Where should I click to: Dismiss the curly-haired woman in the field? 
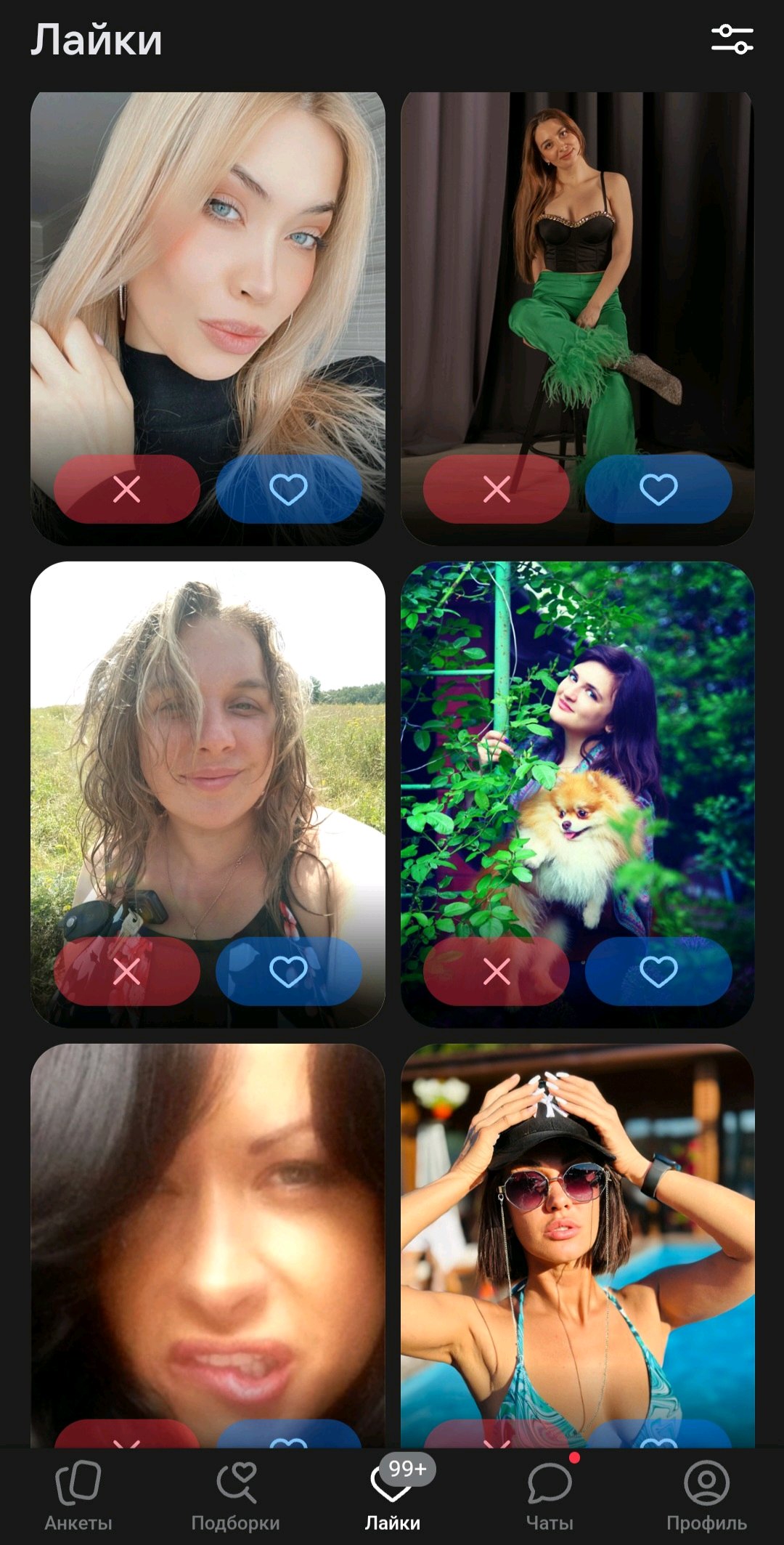[x=127, y=971]
